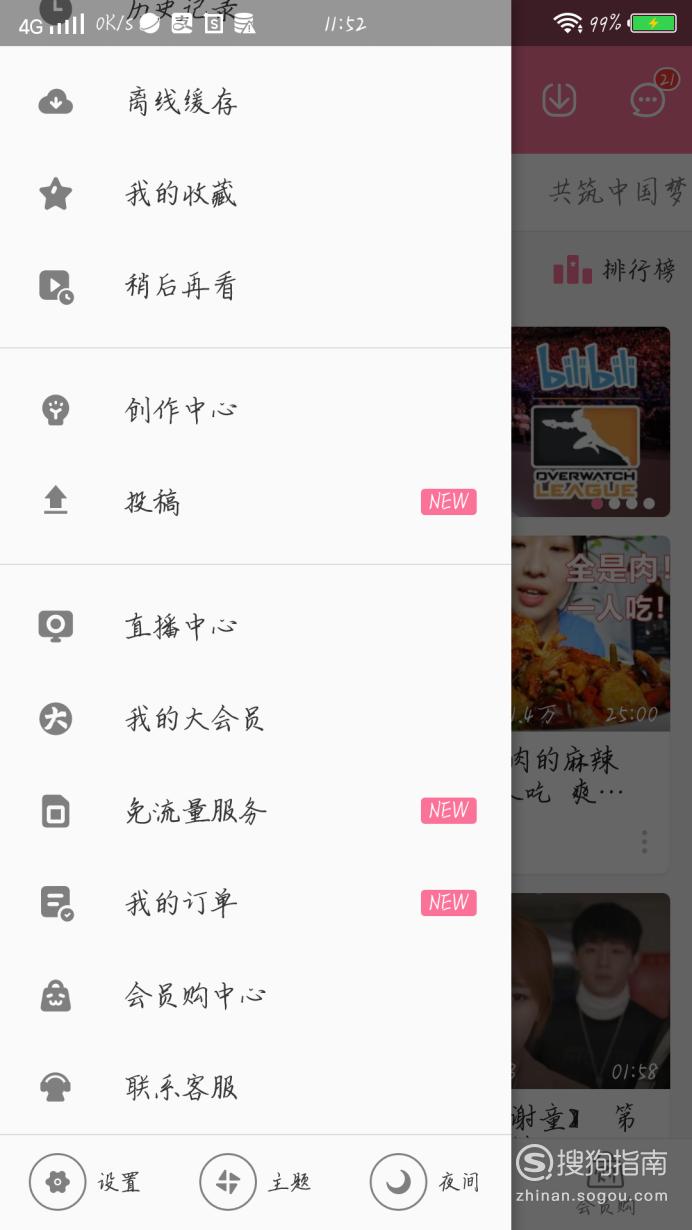Open 稍后再看 watch later list
Screen dimensions: 692x1230
tap(255, 287)
